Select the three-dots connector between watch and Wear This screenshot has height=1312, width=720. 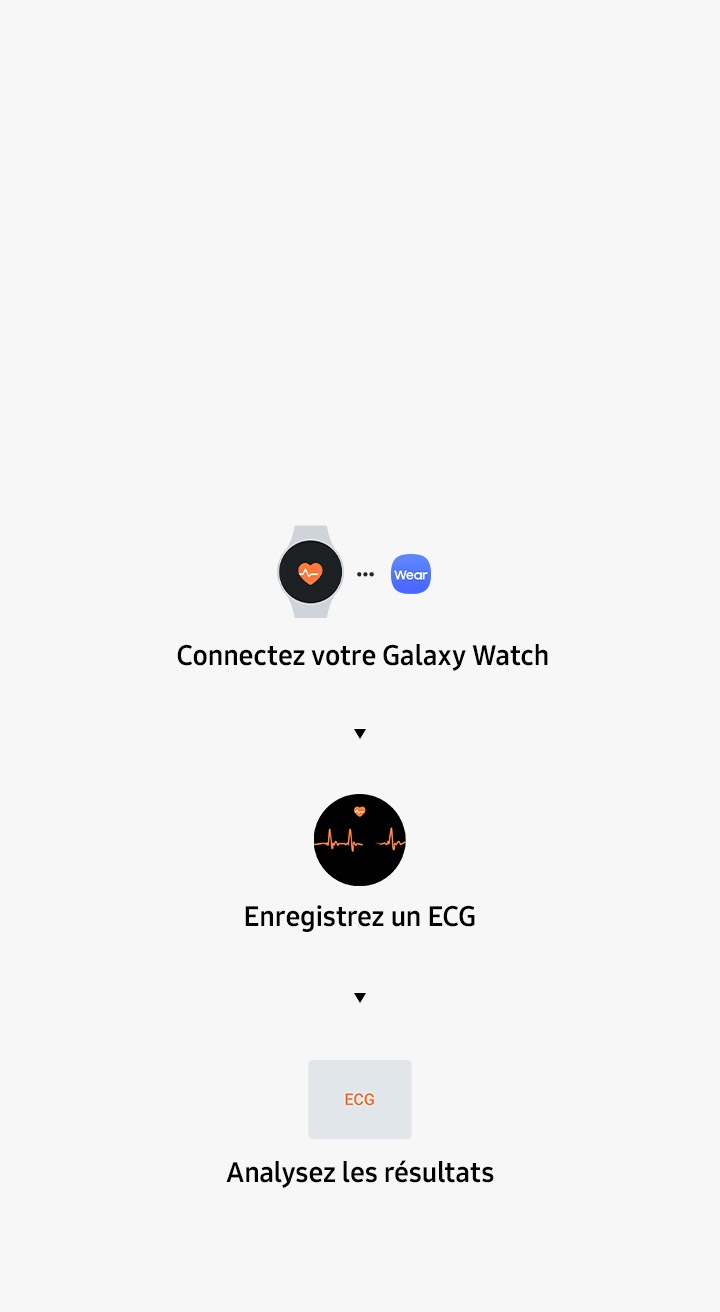point(365,573)
